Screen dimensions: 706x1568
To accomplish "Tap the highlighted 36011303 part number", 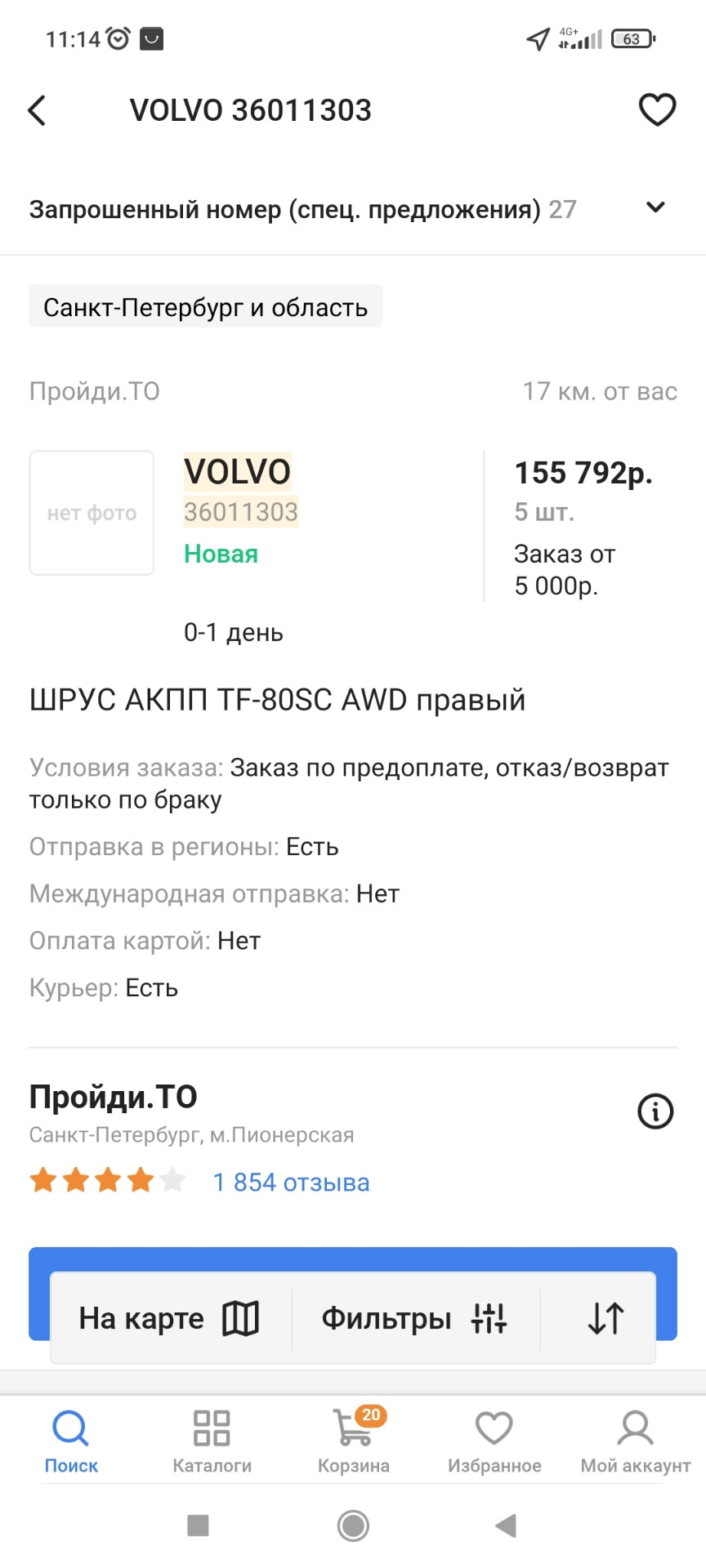I will click(x=241, y=512).
